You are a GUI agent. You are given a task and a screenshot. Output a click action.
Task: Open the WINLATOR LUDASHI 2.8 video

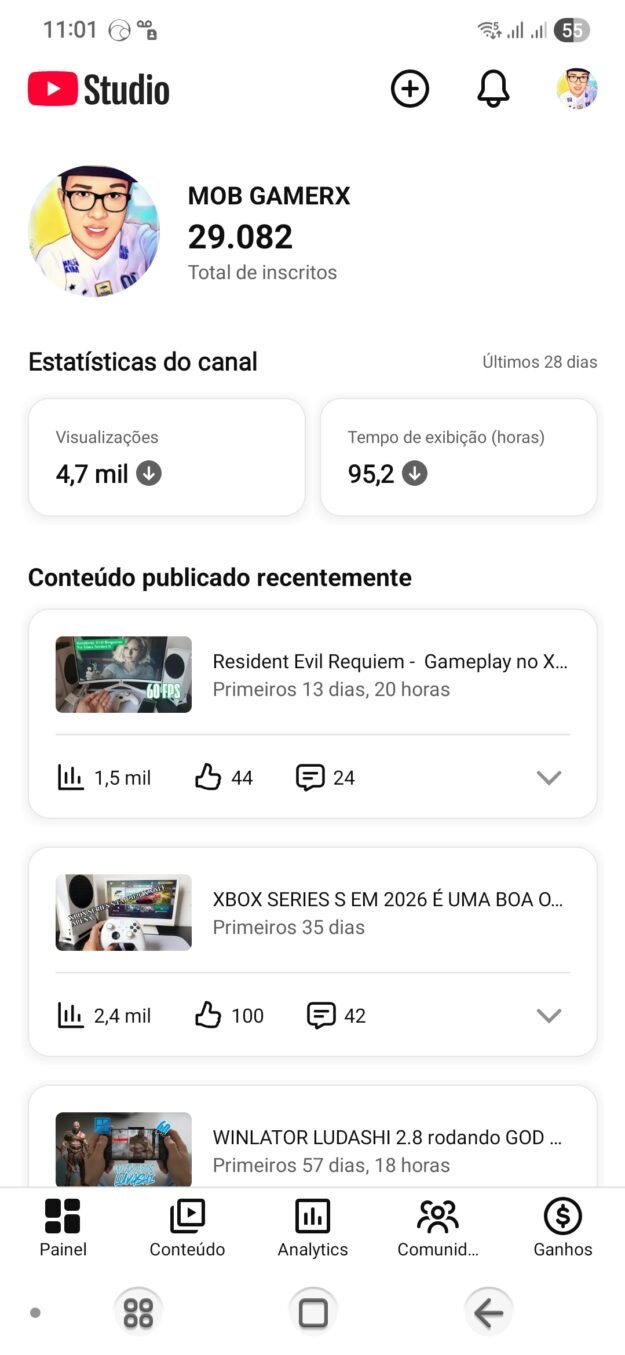pos(392,1150)
